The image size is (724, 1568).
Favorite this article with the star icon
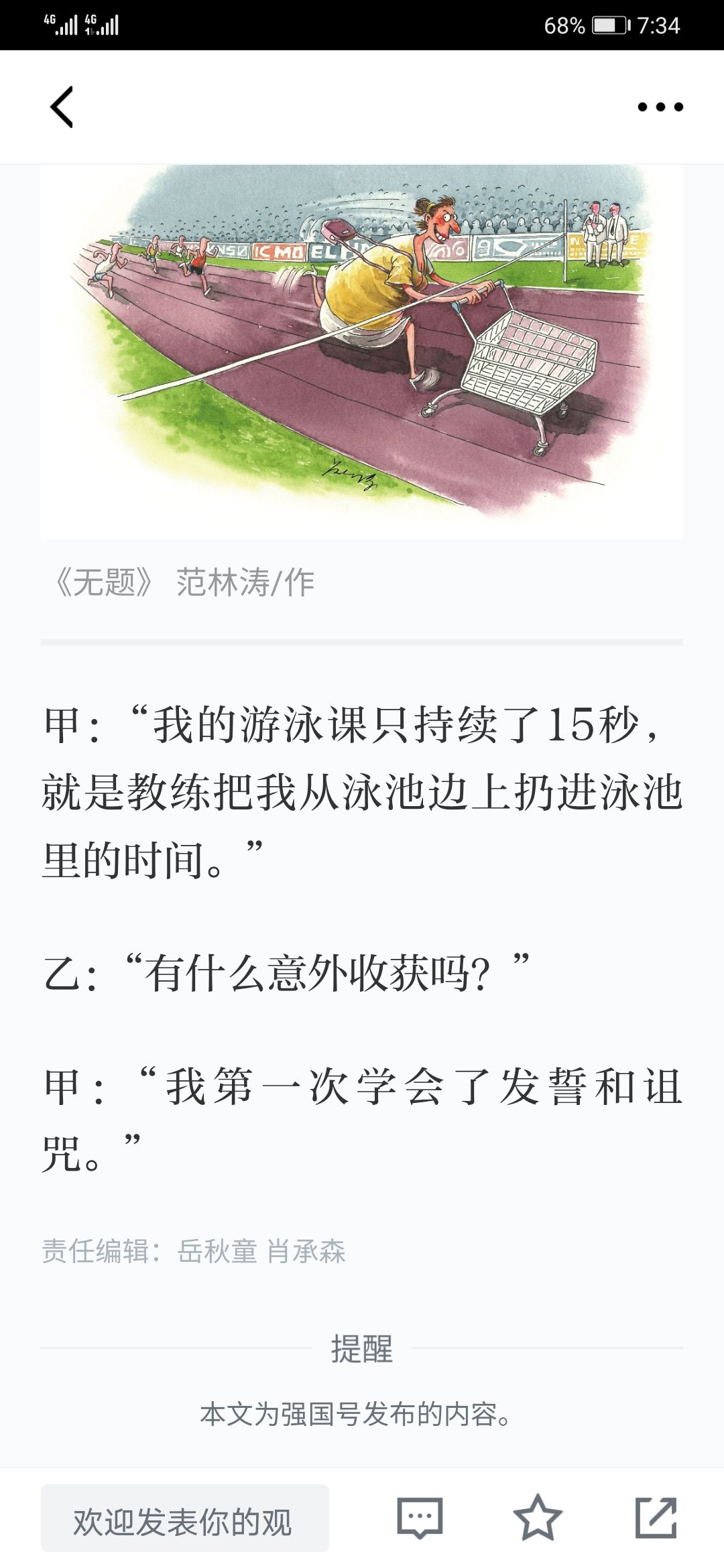pos(538,1518)
